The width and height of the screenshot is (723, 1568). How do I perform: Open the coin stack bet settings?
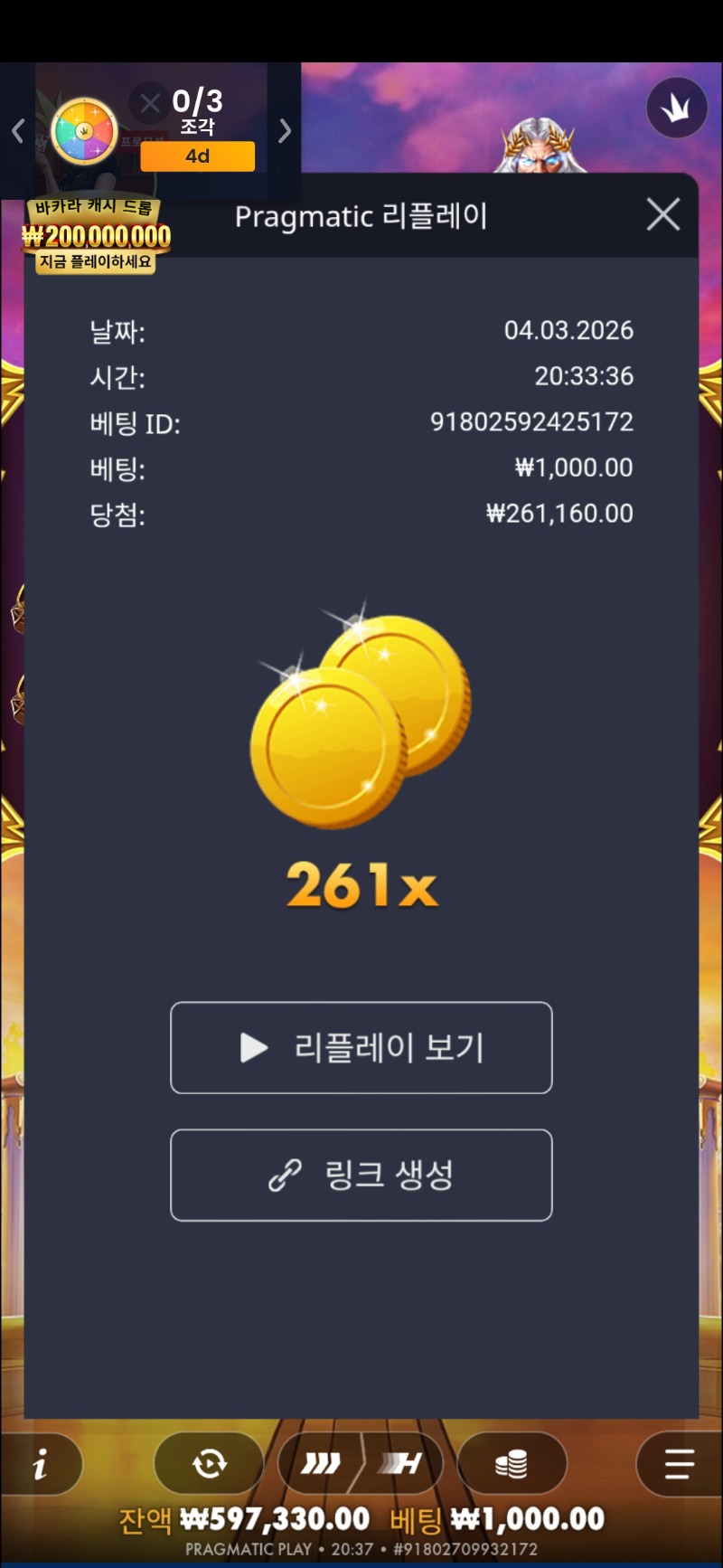pyautogui.click(x=512, y=1463)
